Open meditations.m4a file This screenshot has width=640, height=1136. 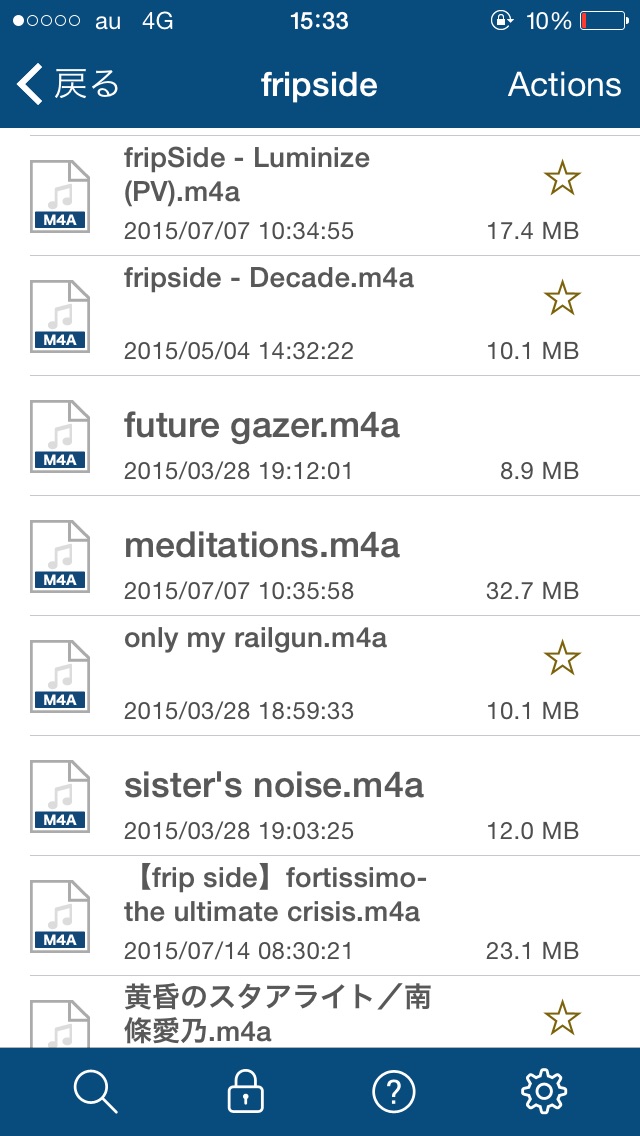coord(320,556)
